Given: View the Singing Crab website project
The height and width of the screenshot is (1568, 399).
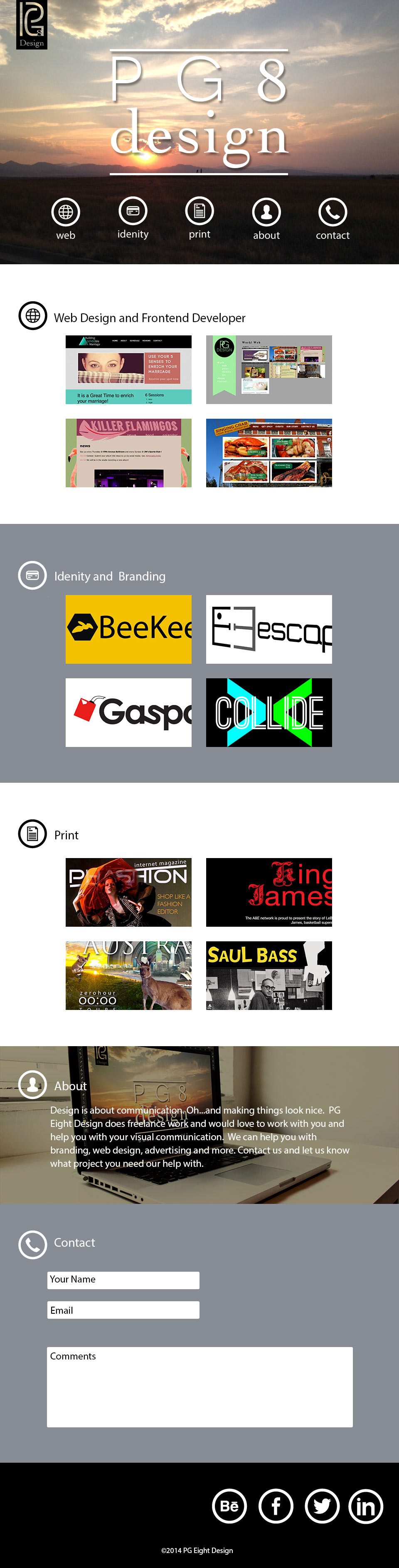Looking at the screenshot, I should [269, 453].
